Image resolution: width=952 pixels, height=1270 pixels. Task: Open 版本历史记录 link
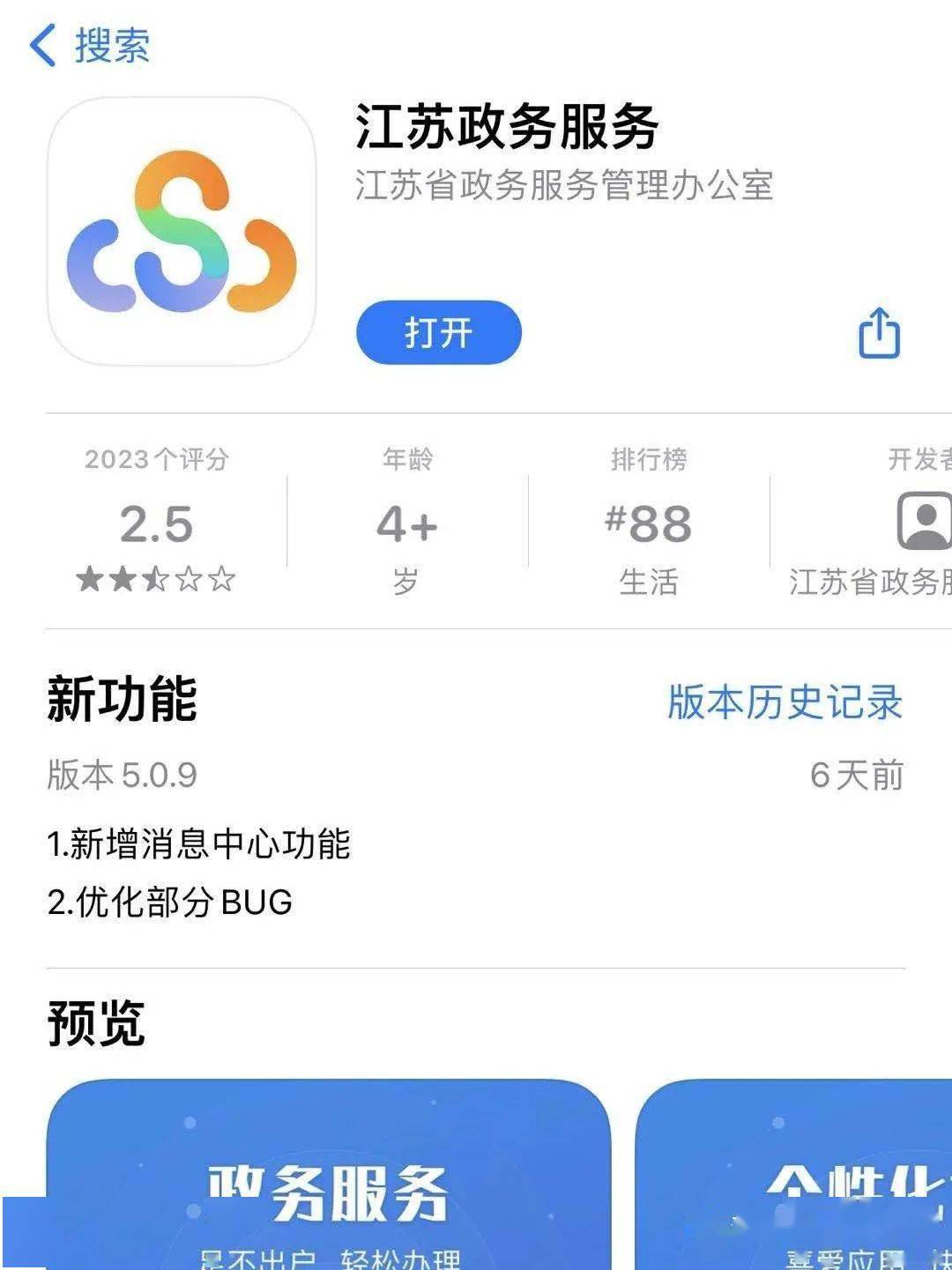click(785, 702)
